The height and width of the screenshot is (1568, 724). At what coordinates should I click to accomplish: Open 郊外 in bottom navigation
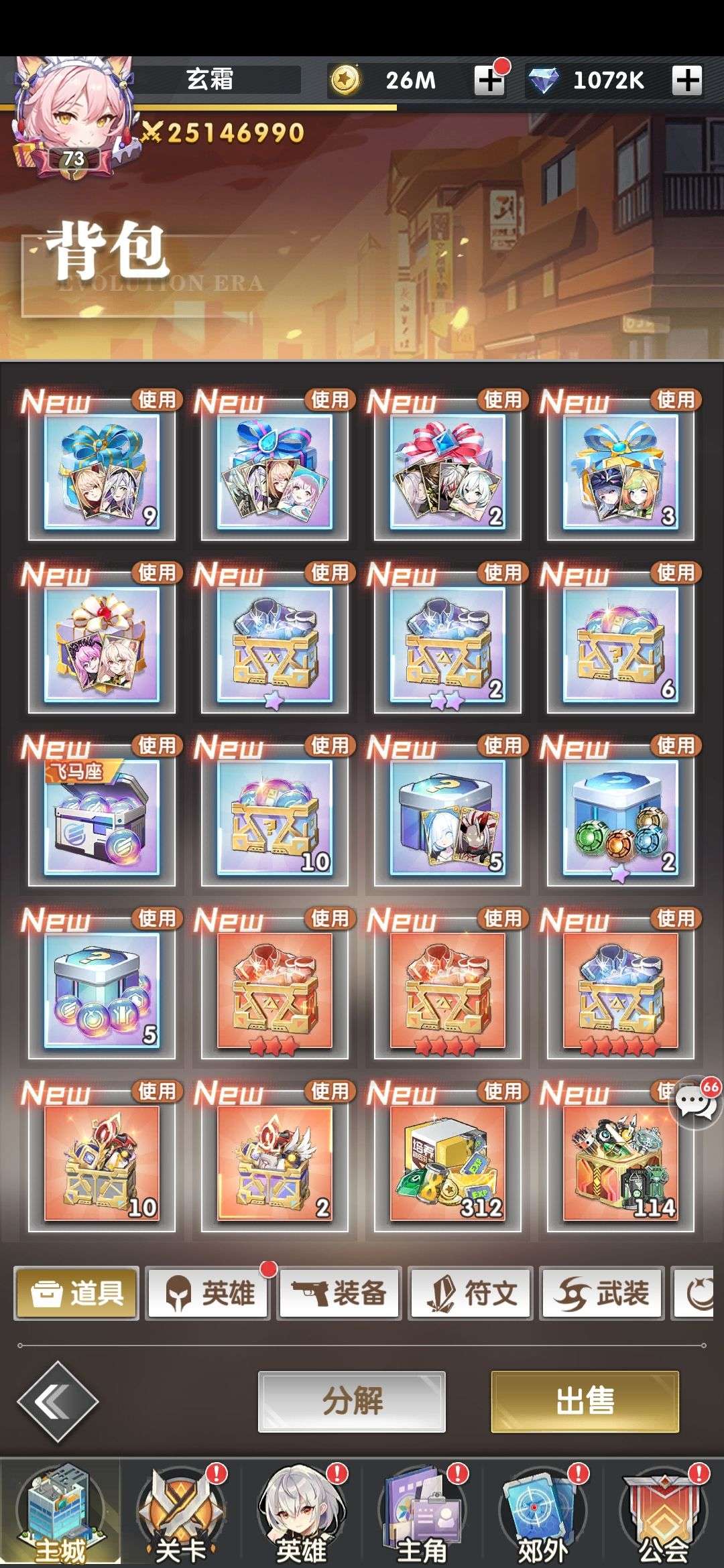coord(543,1514)
